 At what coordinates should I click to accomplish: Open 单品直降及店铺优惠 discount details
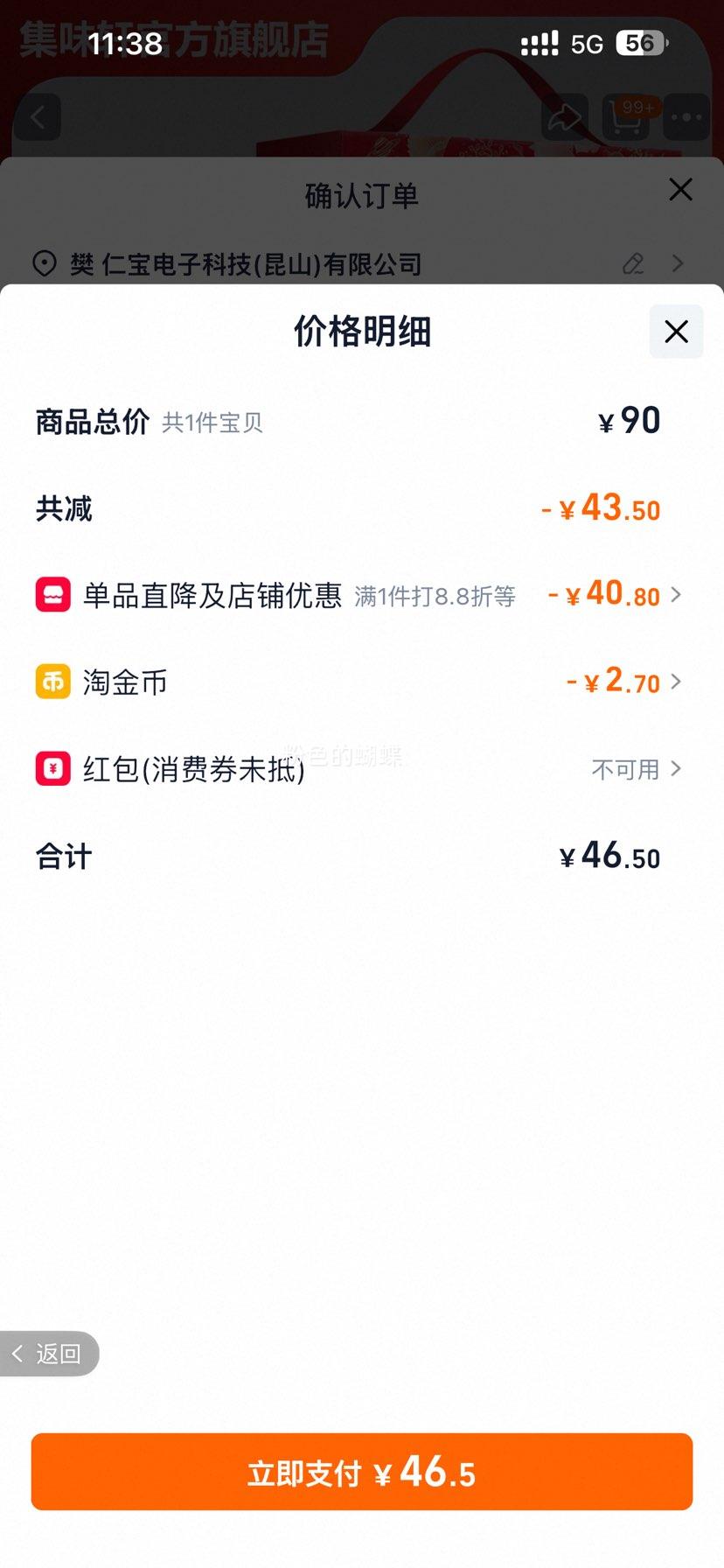coord(359,596)
